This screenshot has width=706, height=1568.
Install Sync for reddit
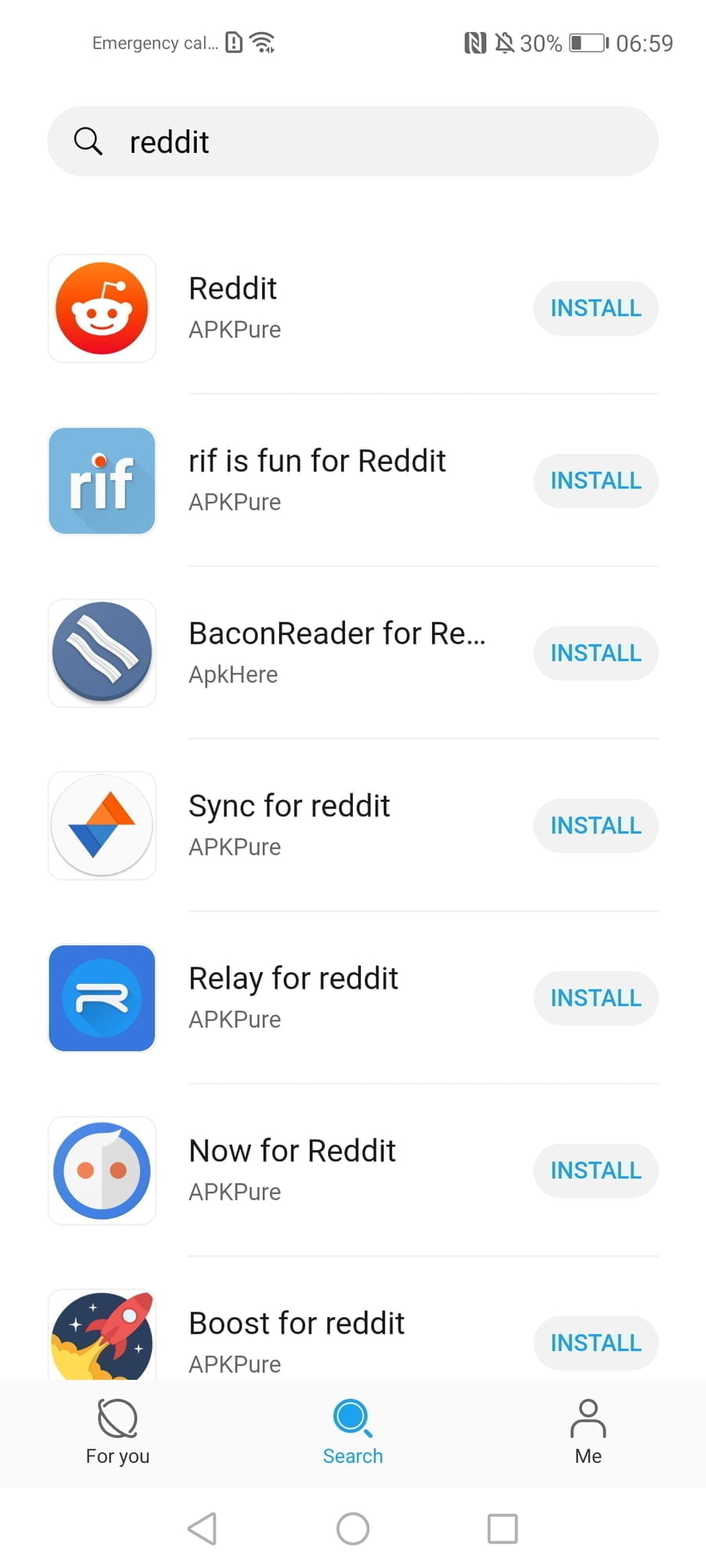pyautogui.click(x=595, y=826)
